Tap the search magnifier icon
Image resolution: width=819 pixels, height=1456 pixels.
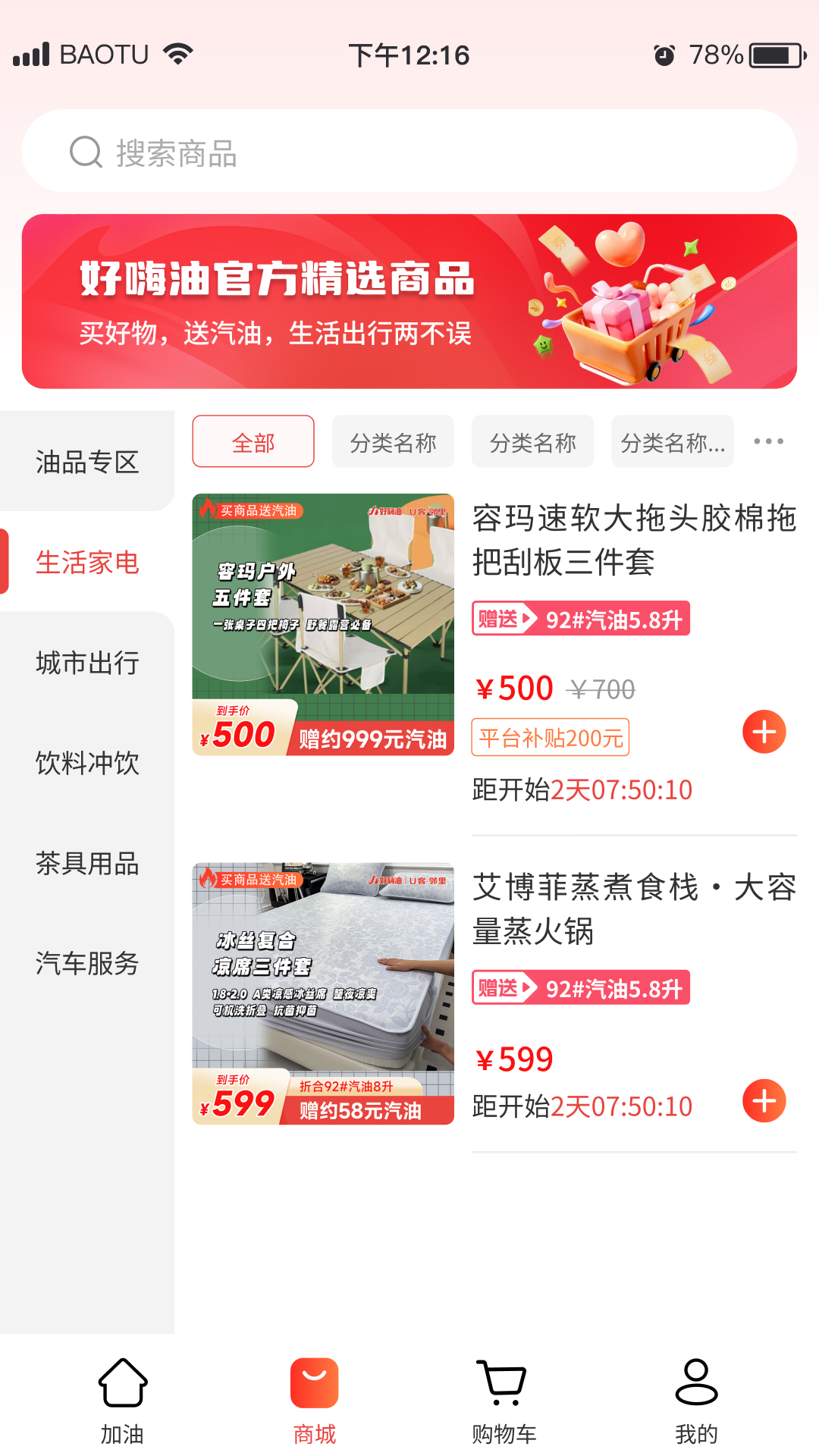pyautogui.click(x=86, y=151)
